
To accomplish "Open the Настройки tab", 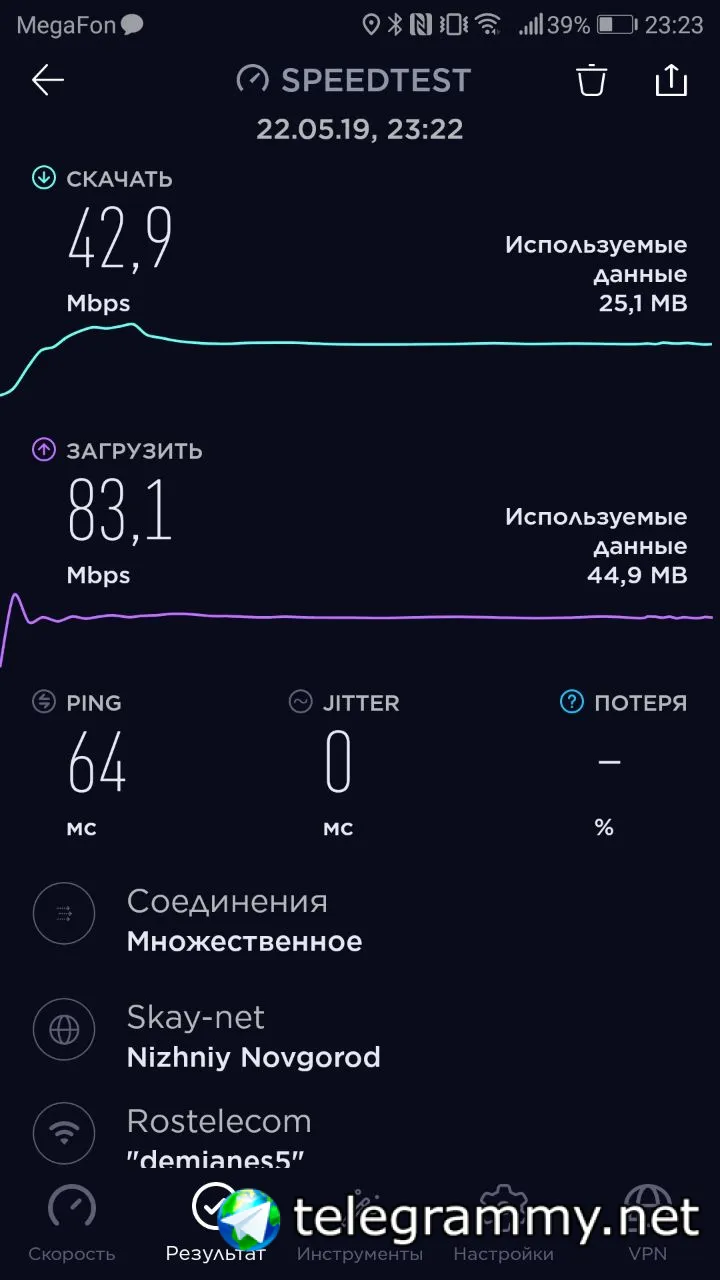I will tap(503, 1222).
